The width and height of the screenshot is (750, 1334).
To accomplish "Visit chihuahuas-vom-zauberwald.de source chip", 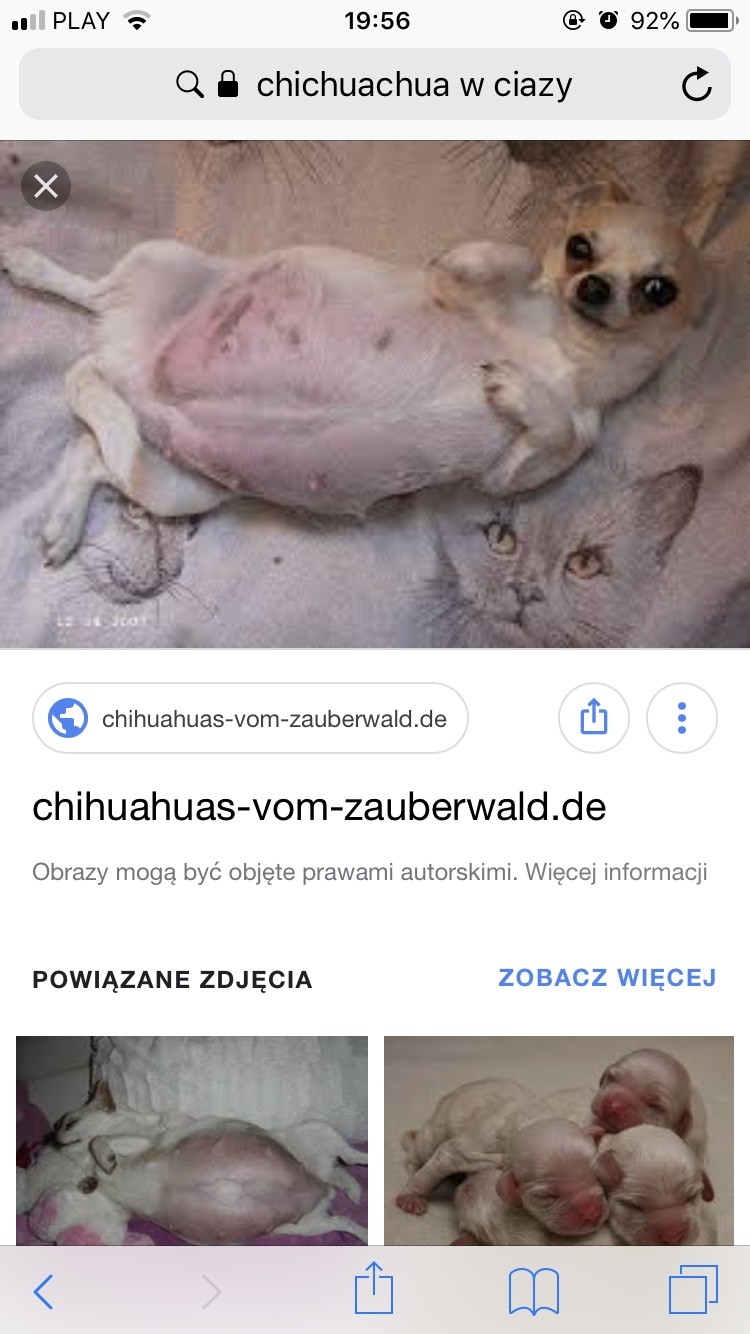I will click(251, 718).
